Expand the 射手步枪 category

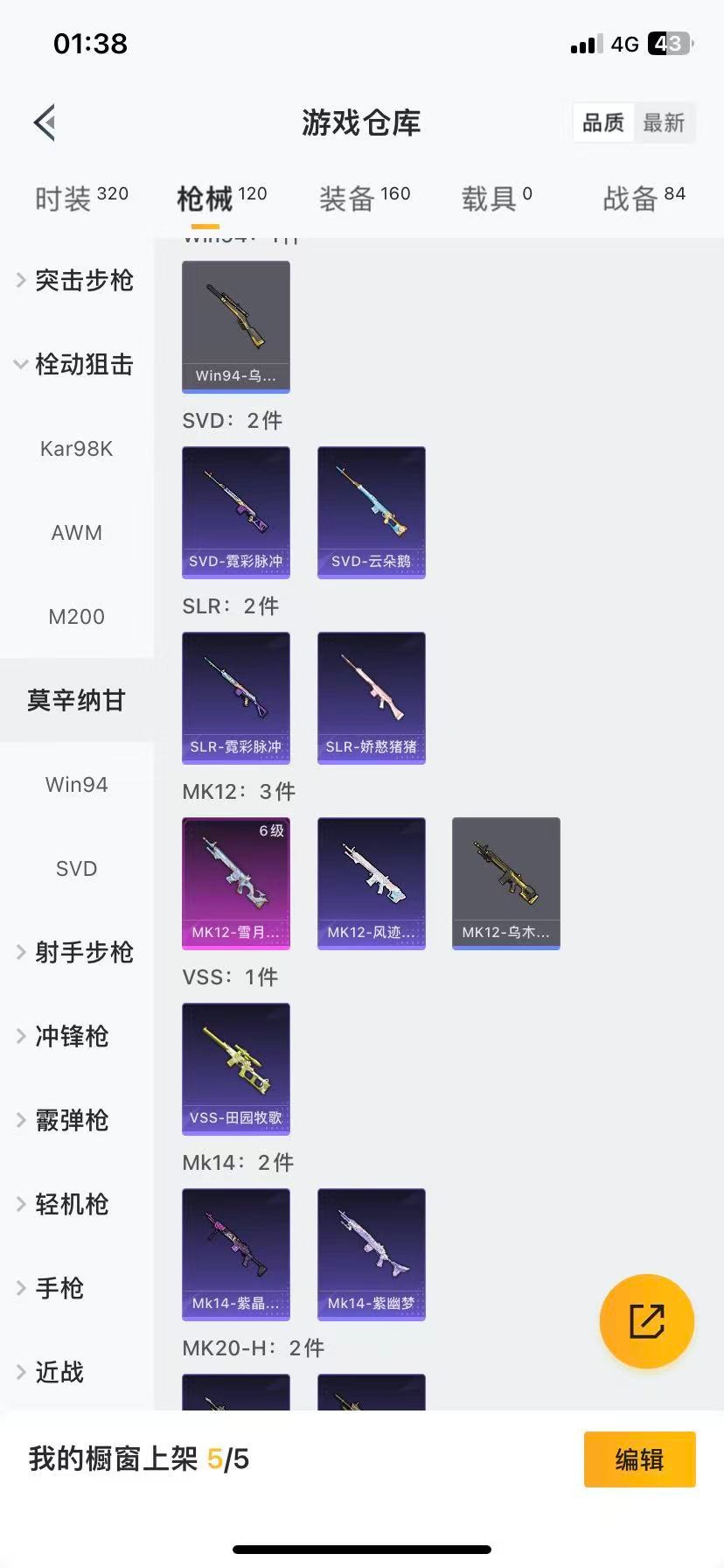pos(85,953)
